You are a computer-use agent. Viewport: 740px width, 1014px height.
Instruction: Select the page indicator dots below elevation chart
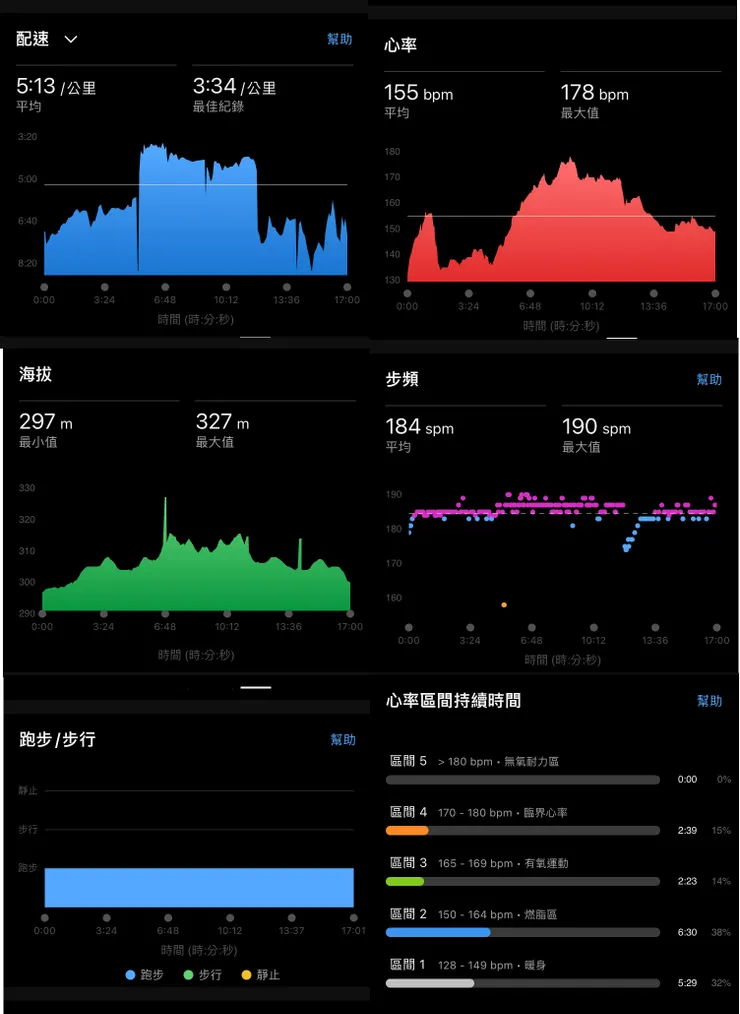[x=256, y=687]
